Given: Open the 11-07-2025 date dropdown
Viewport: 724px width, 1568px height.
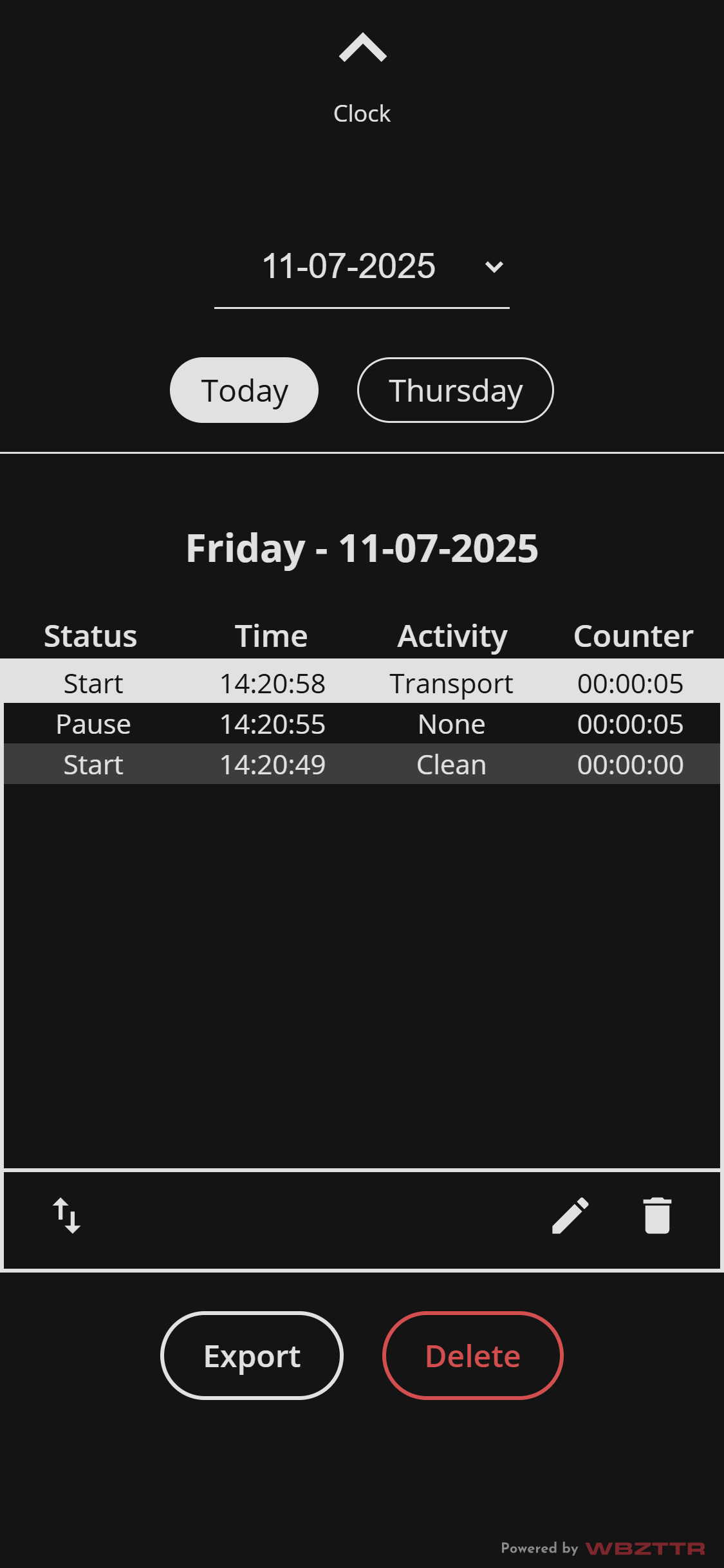Looking at the screenshot, I should pyautogui.click(x=362, y=266).
